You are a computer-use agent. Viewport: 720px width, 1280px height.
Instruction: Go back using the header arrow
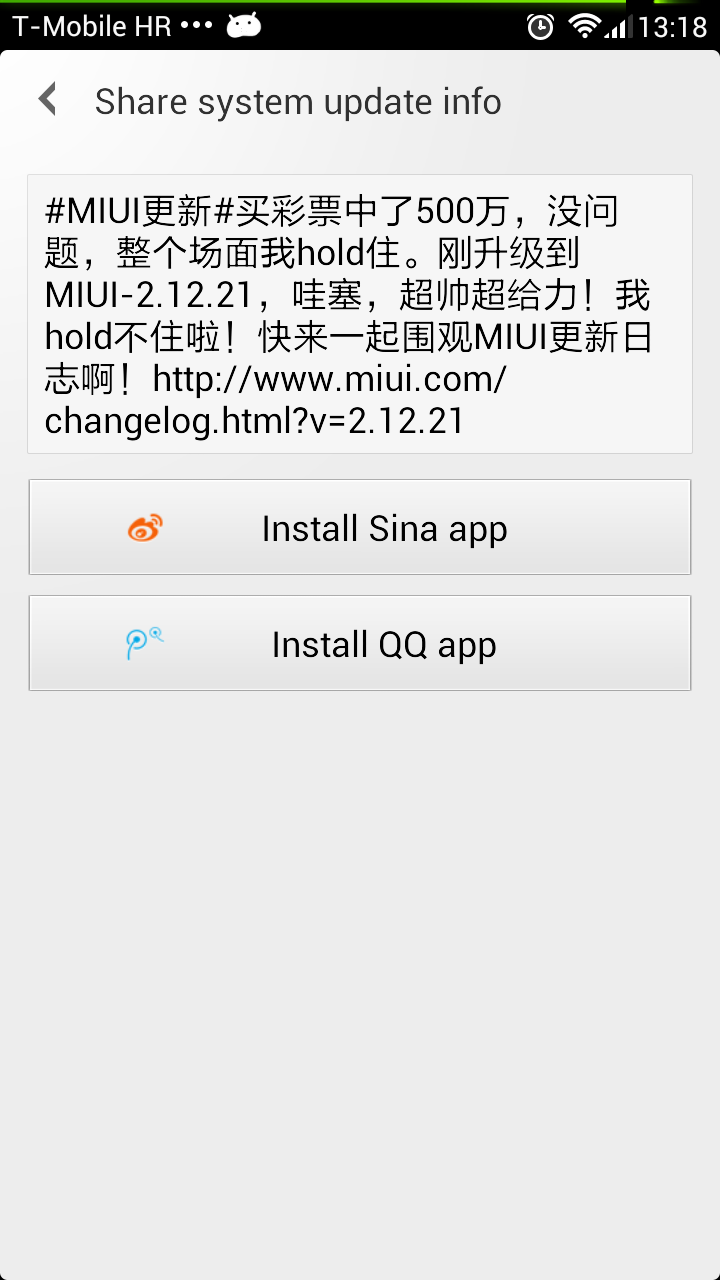click(x=47, y=100)
